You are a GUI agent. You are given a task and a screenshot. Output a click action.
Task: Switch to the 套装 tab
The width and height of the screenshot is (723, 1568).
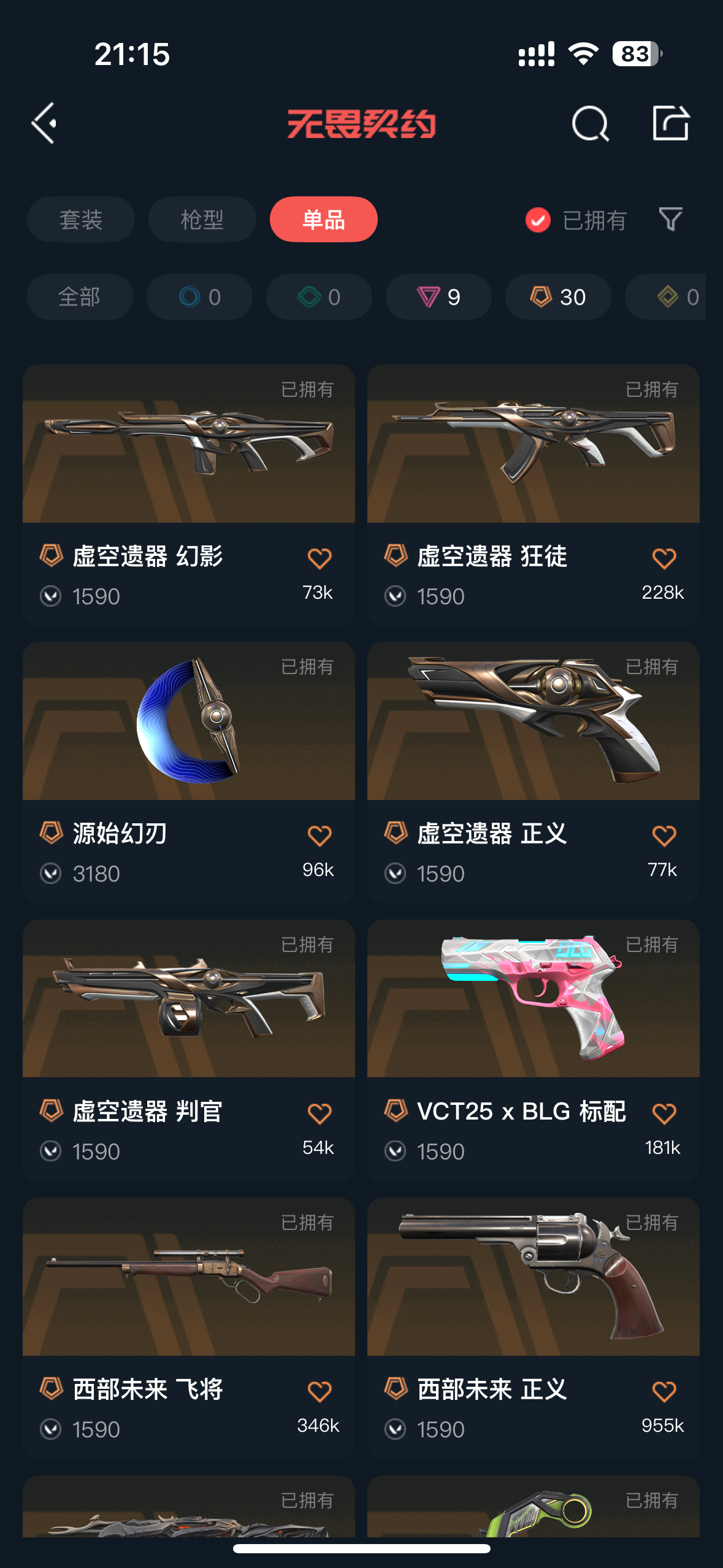(80, 220)
